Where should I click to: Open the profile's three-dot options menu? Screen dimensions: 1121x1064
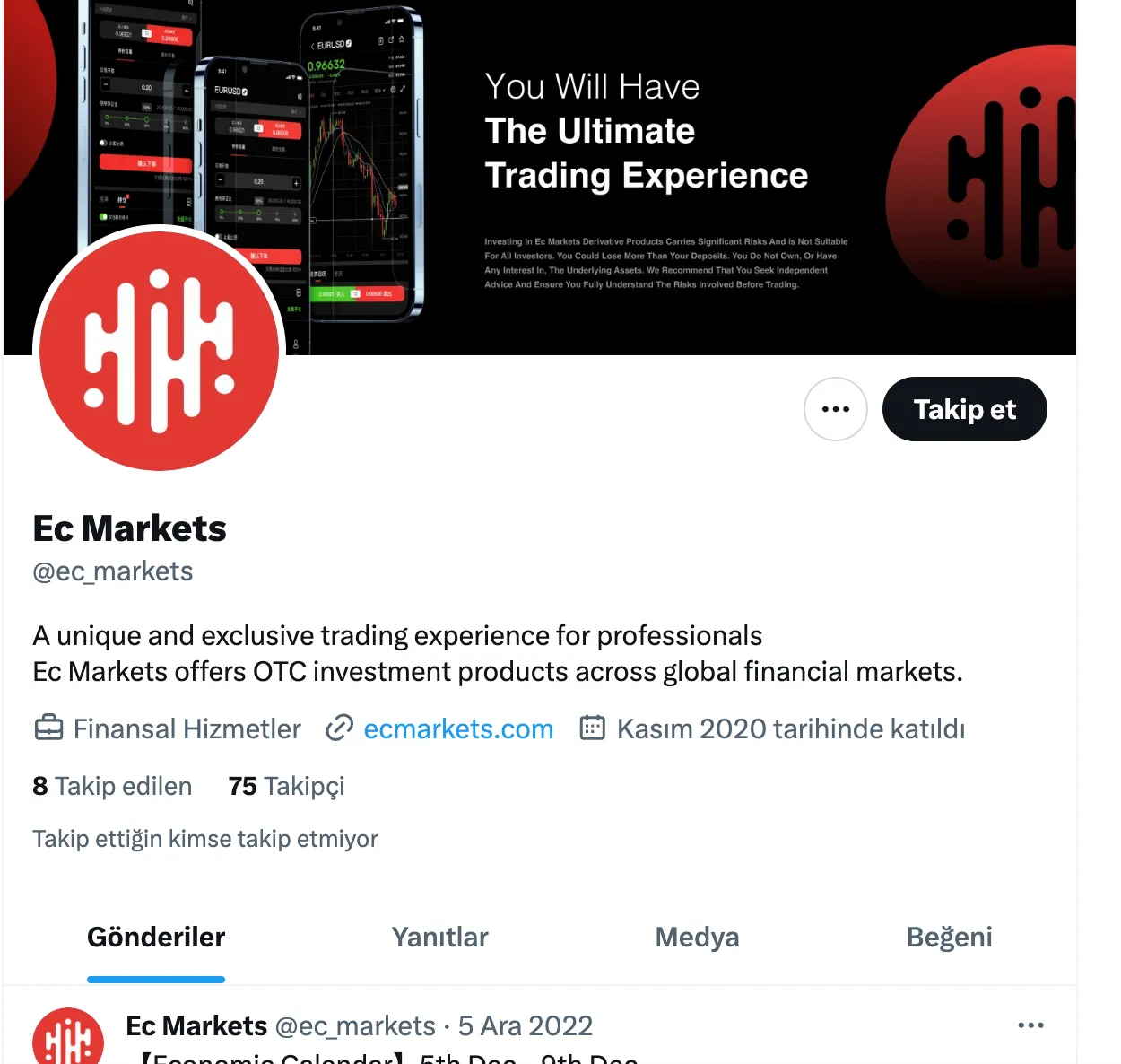(835, 409)
